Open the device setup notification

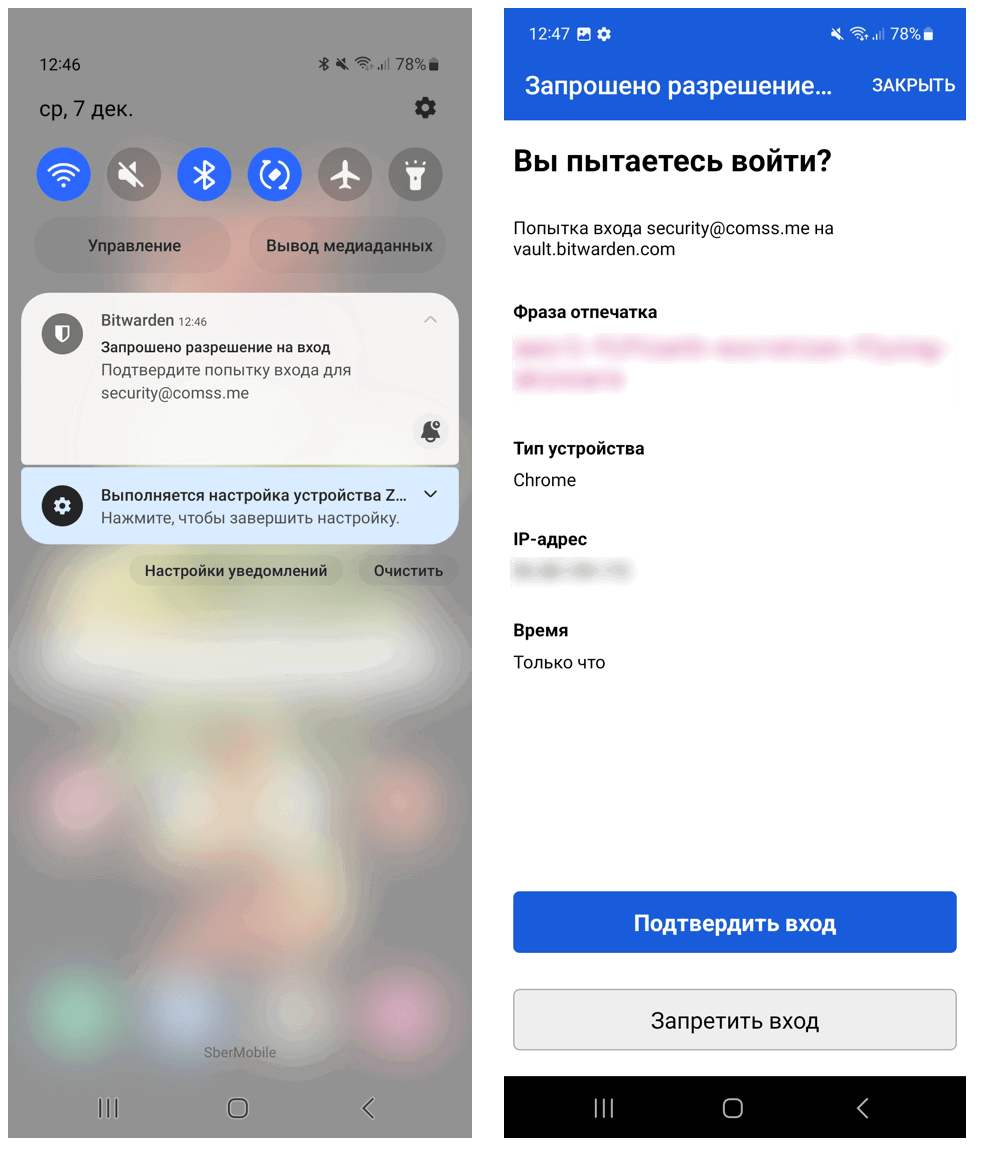click(x=230, y=506)
